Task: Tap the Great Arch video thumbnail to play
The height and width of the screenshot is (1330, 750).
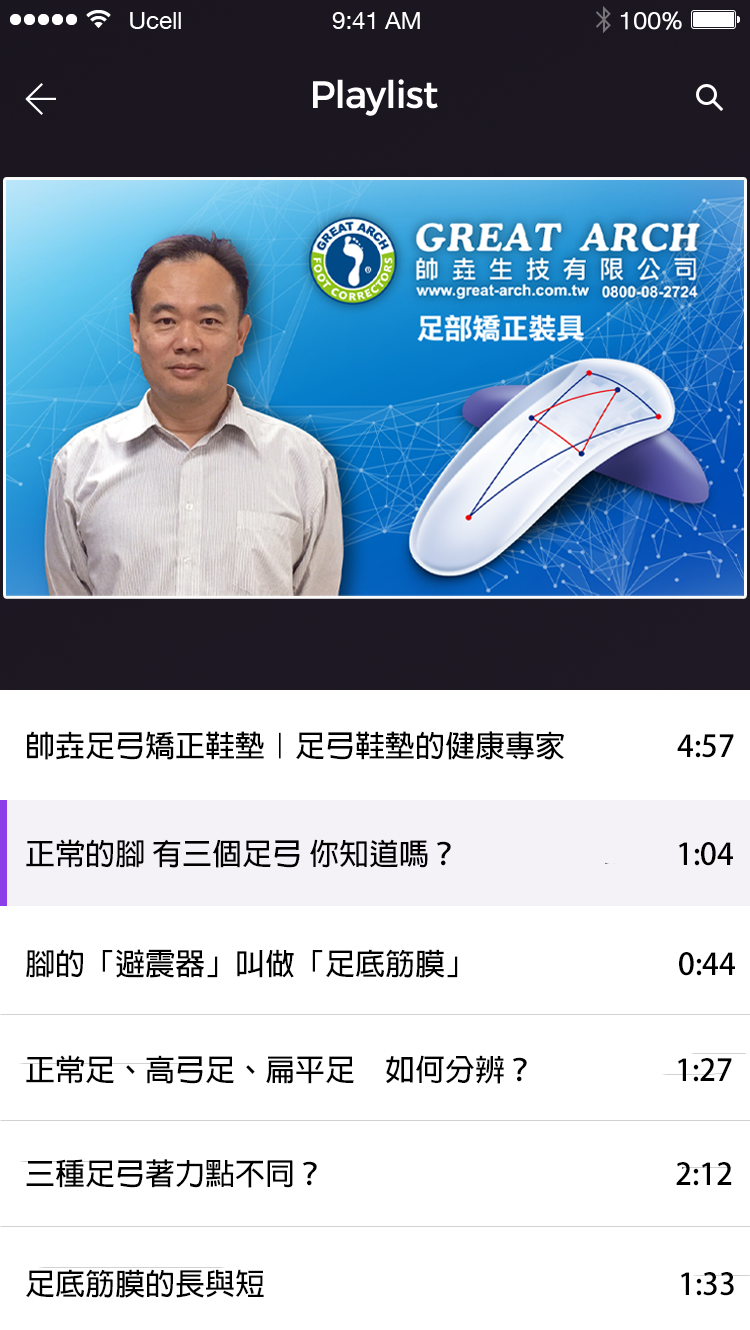Action: (375, 388)
